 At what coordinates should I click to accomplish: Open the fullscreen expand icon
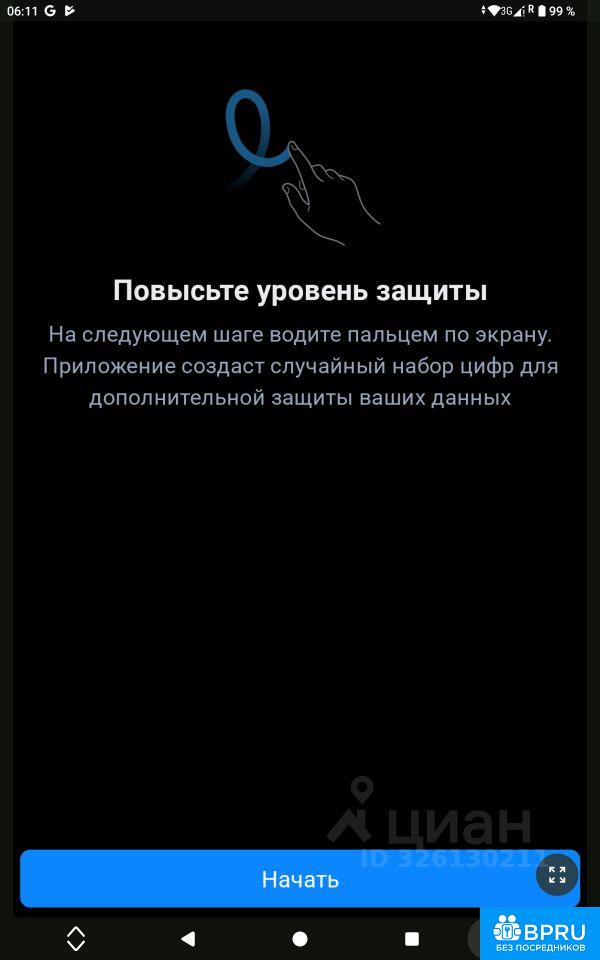[x=557, y=875]
